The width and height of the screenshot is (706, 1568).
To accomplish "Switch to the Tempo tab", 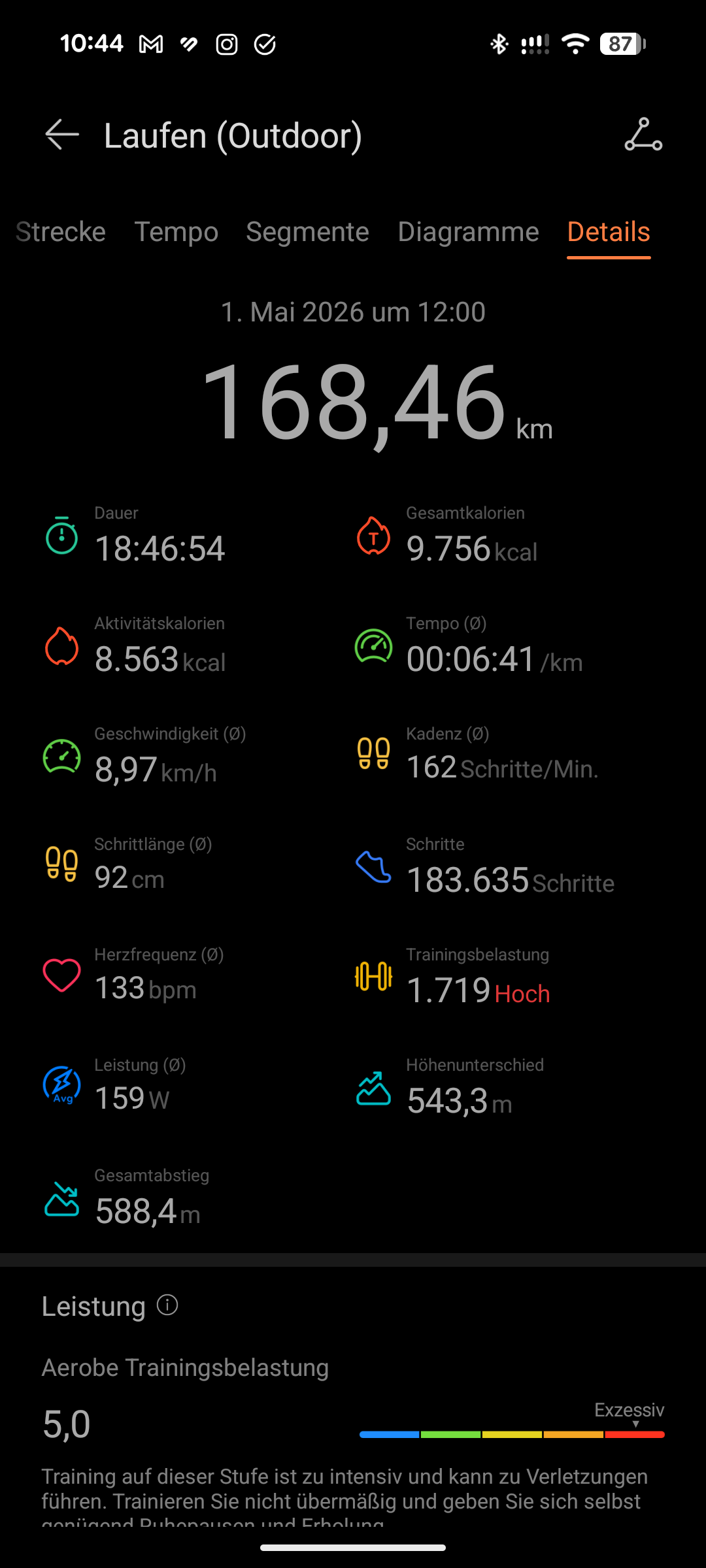I will click(x=176, y=232).
